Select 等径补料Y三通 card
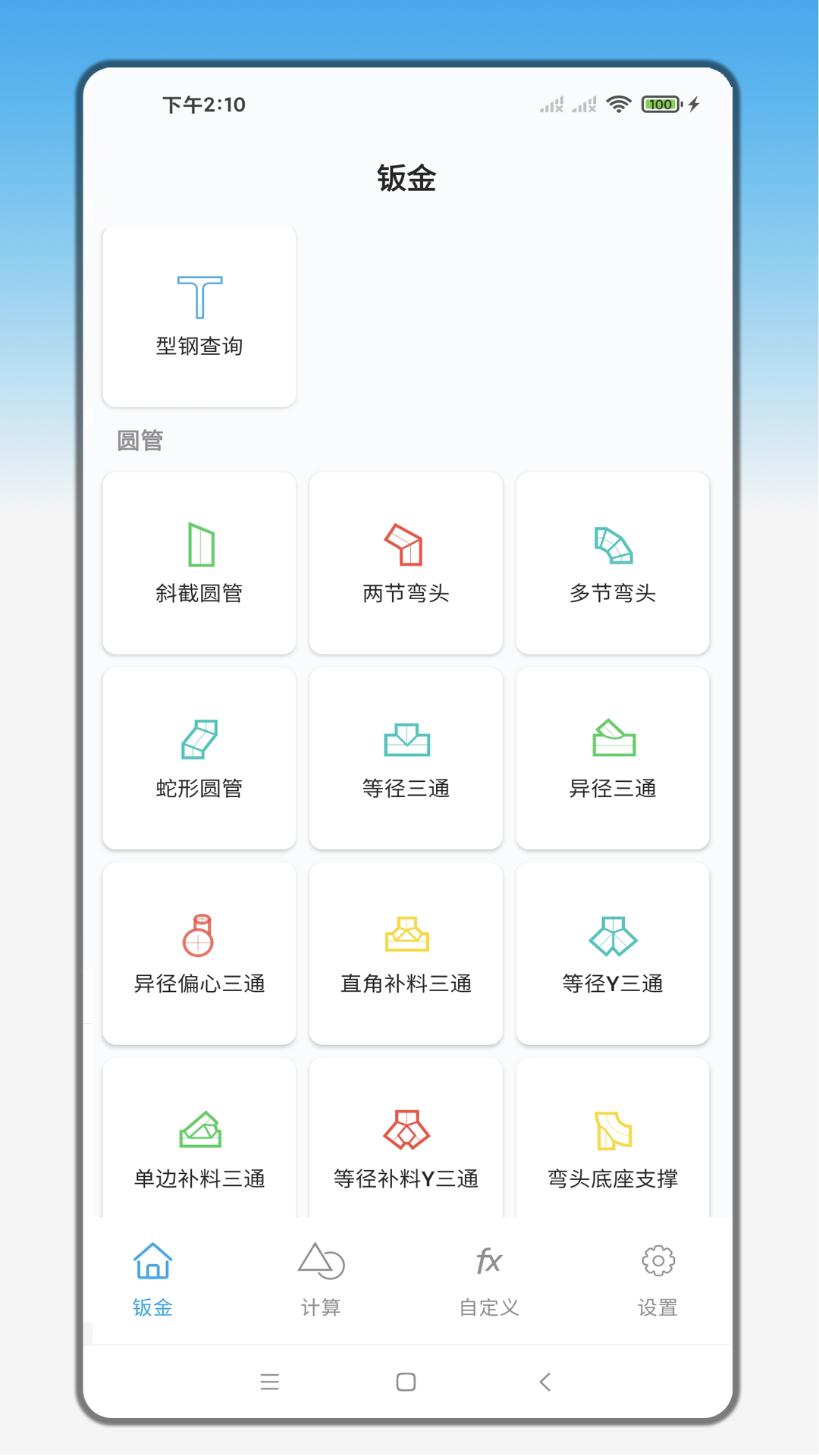 coord(406,1145)
